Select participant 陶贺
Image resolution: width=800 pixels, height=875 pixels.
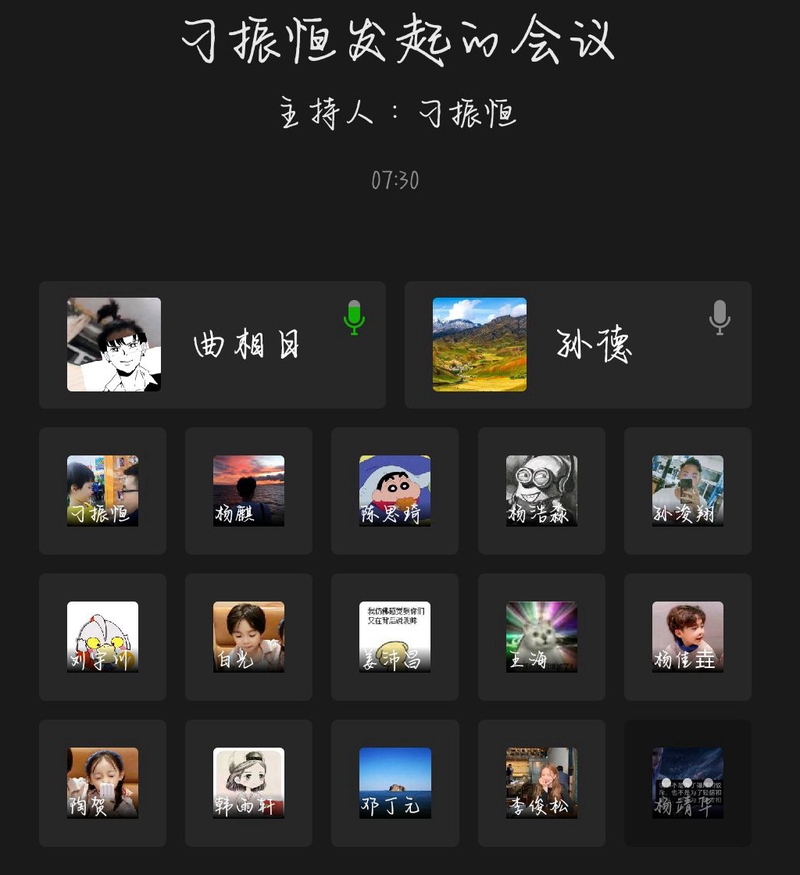103,783
